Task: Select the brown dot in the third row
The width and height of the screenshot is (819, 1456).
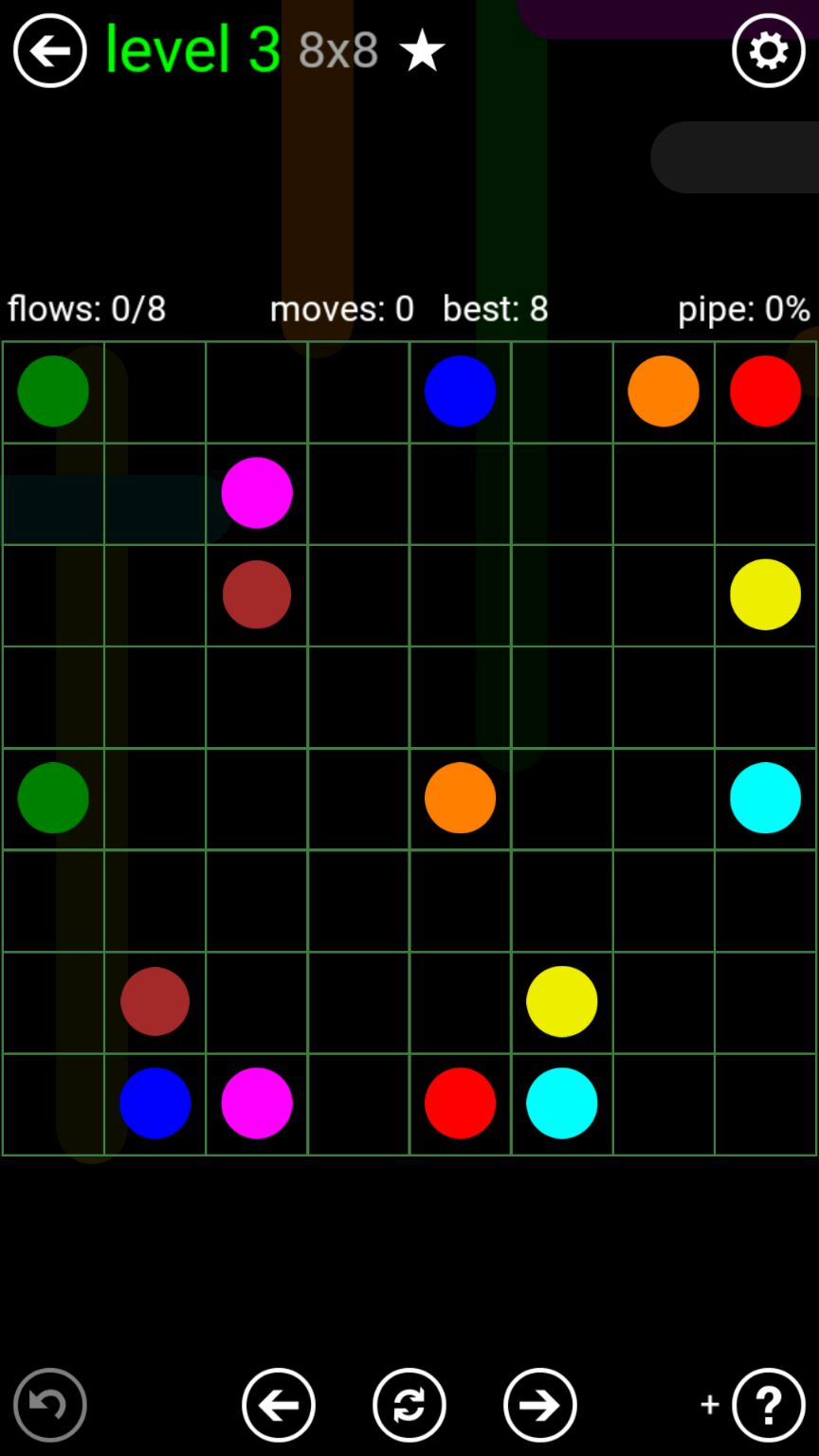Action: [257, 594]
